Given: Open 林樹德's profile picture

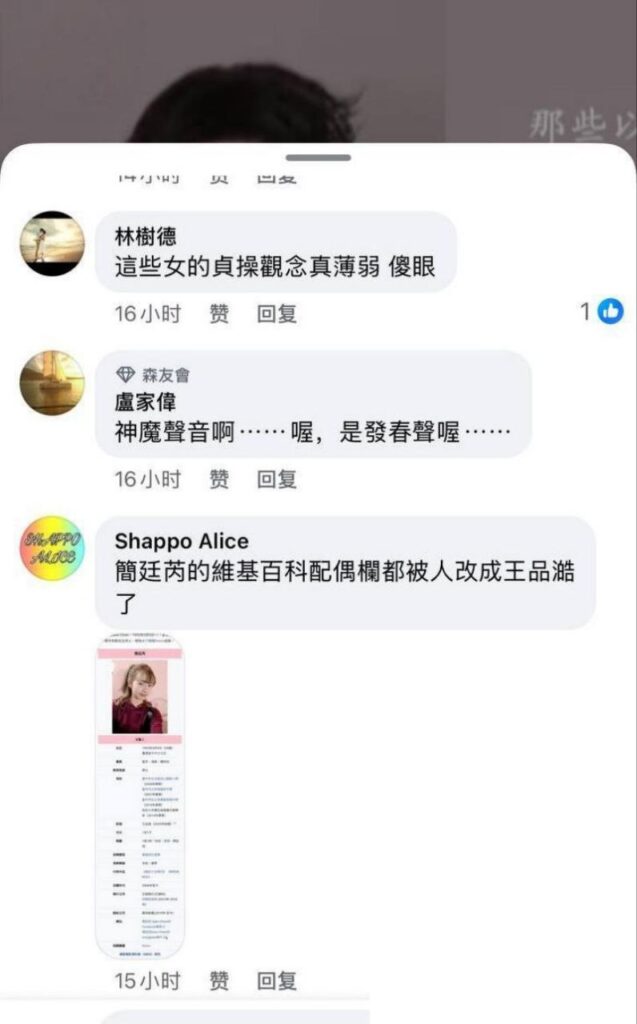Looking at the screenshot, I should click(x=52, y=243).
